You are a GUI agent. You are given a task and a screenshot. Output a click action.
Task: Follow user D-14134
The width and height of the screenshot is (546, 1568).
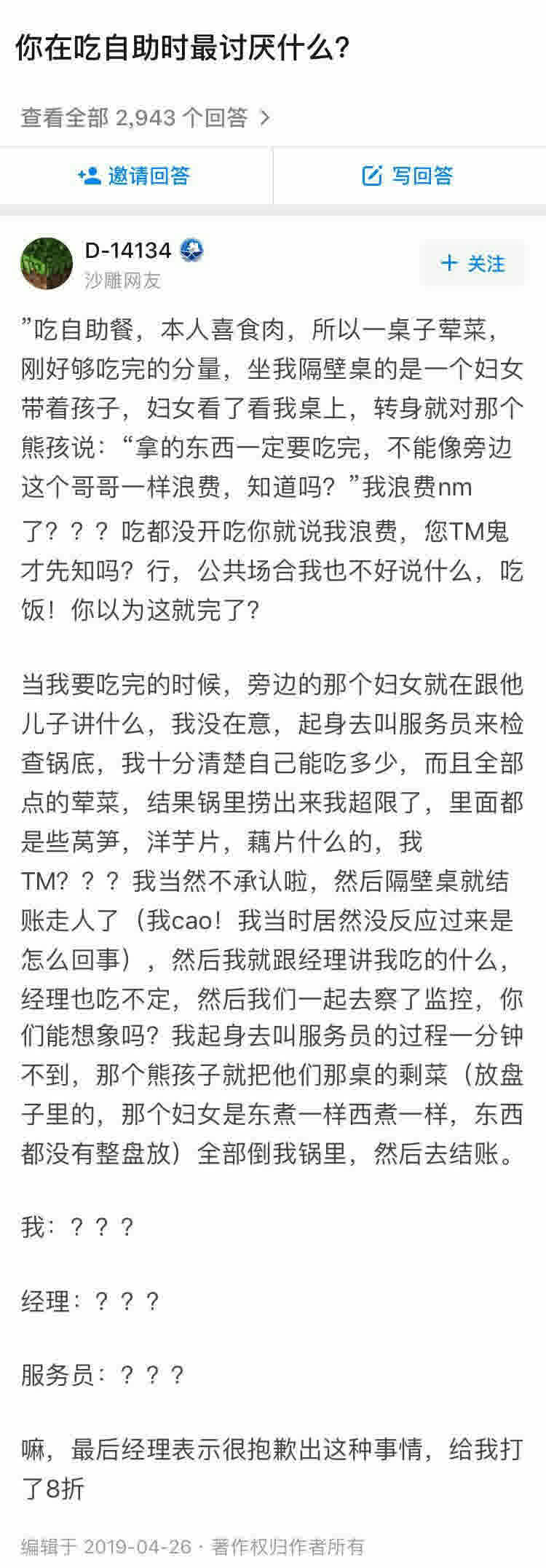point(472,263)
